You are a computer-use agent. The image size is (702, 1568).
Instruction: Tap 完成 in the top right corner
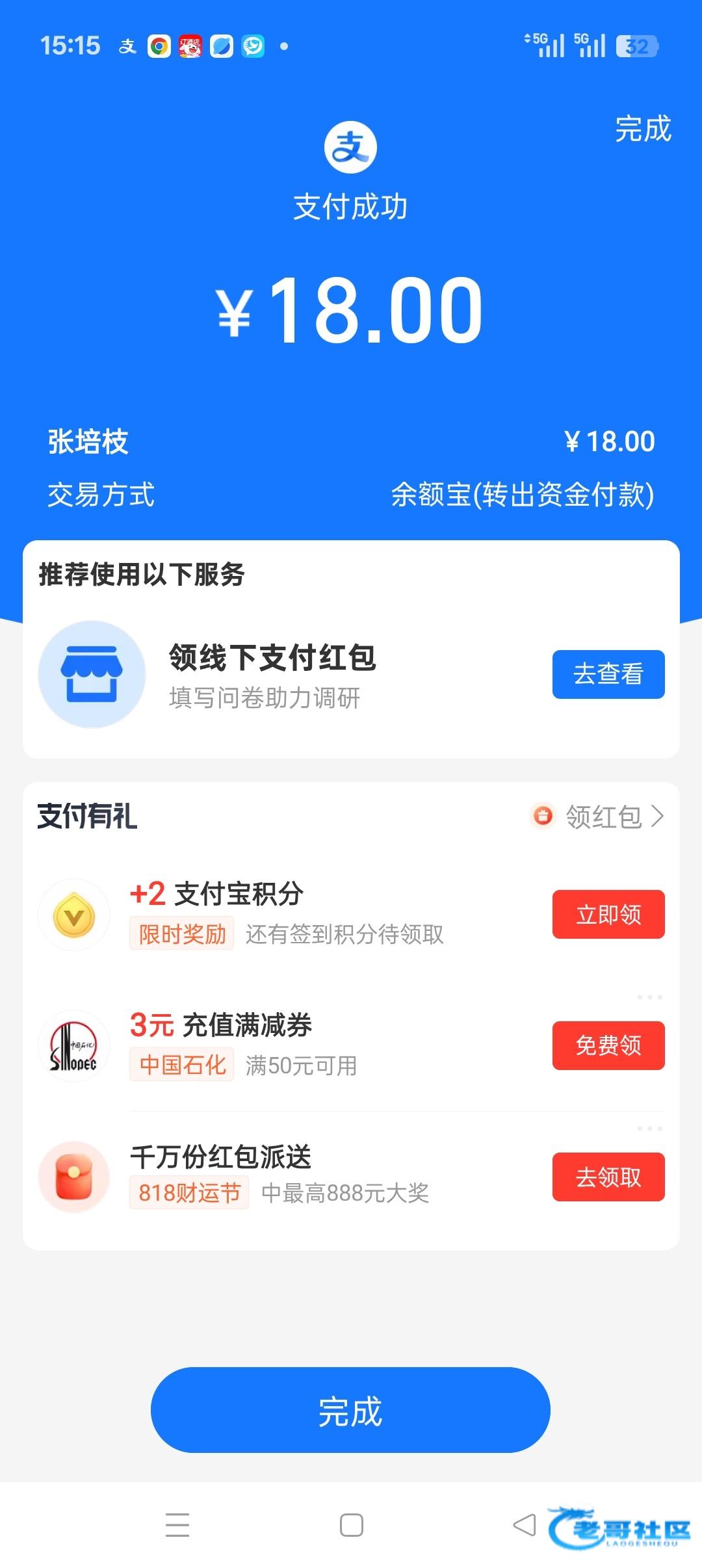pos(643,129)
